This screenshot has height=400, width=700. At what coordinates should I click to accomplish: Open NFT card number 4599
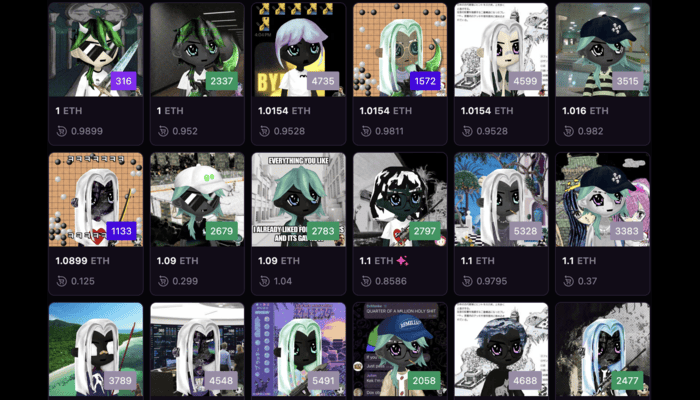501,50
